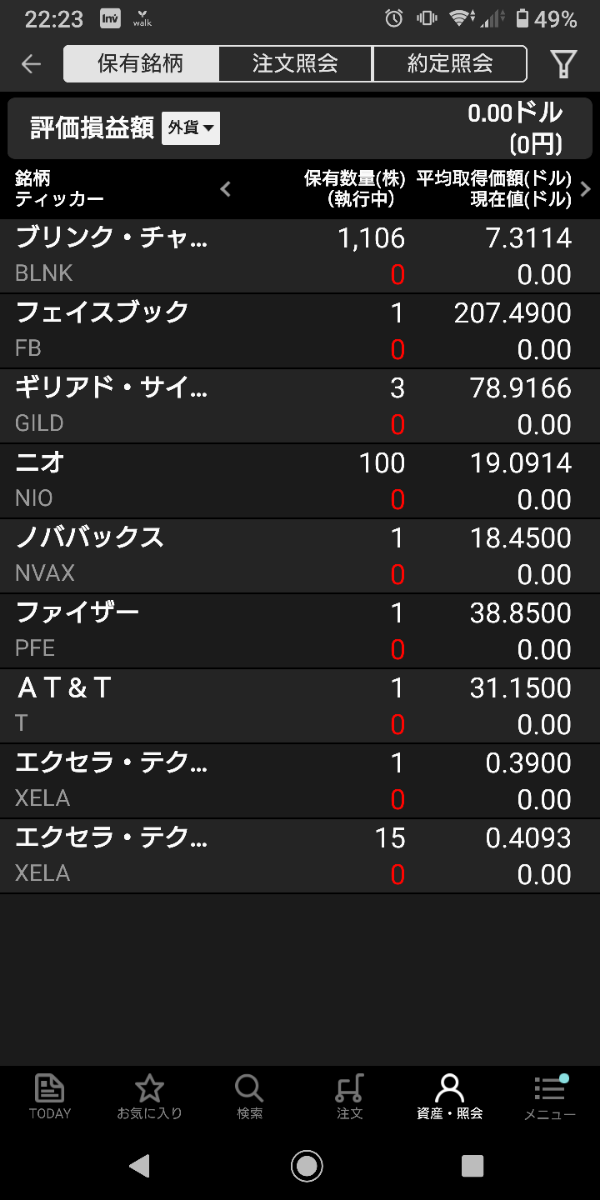Open the お気に入り favorites tab
This screenshot has height=1200, width=600.
(x=150, y=1096)
